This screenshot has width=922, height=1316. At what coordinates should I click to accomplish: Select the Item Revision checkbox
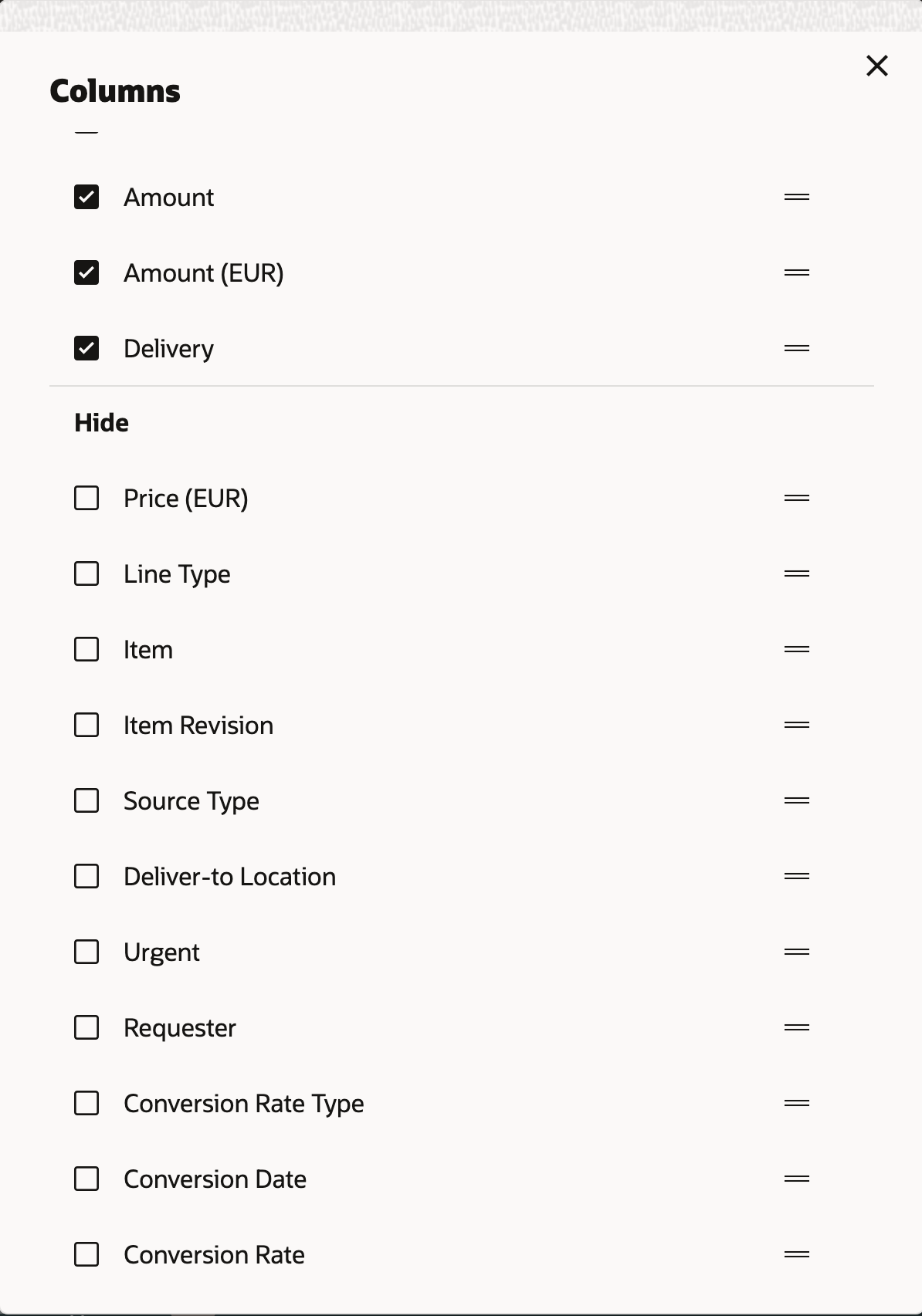(86, 726)
